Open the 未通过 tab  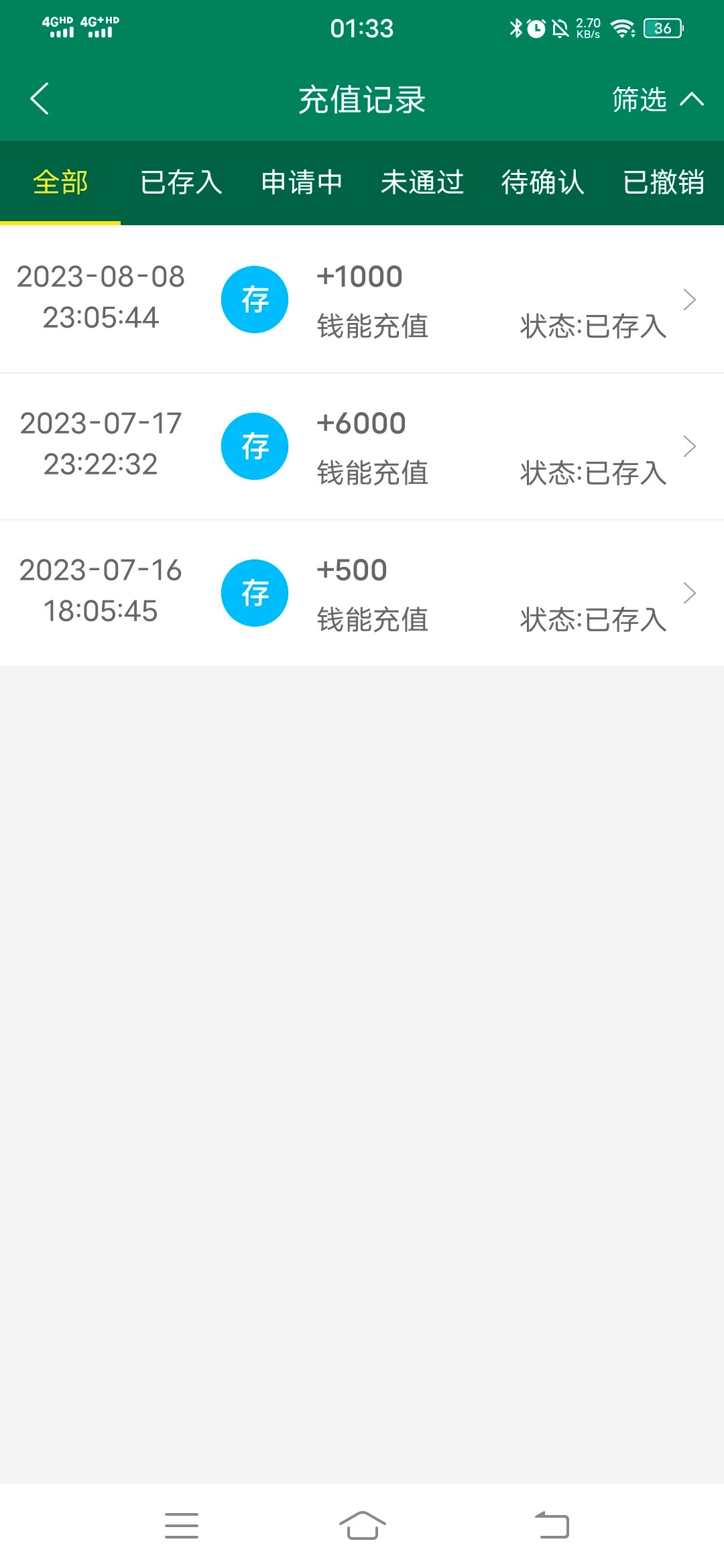click(422, 182)
